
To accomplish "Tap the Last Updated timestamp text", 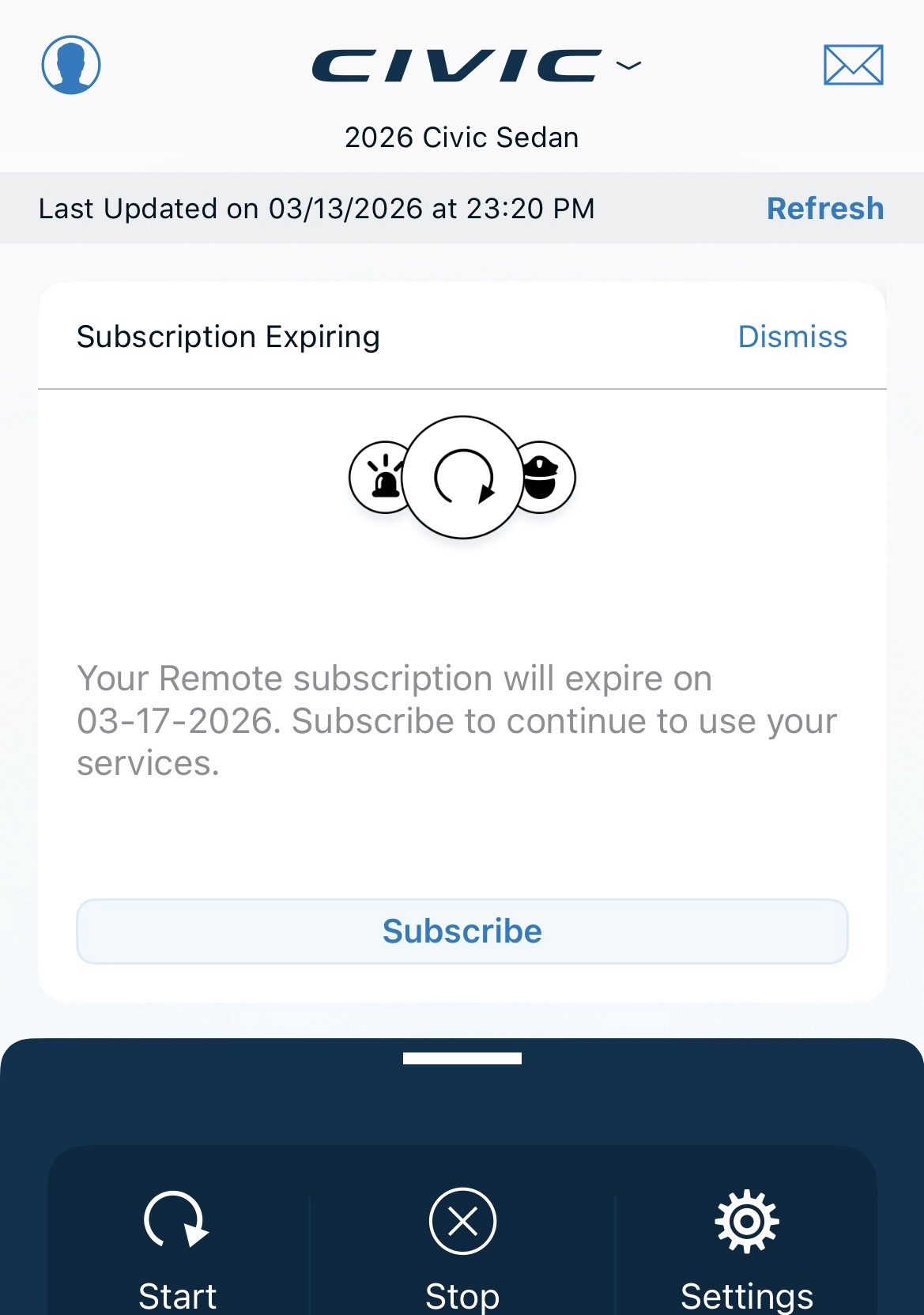I will [x=318, y=208].
